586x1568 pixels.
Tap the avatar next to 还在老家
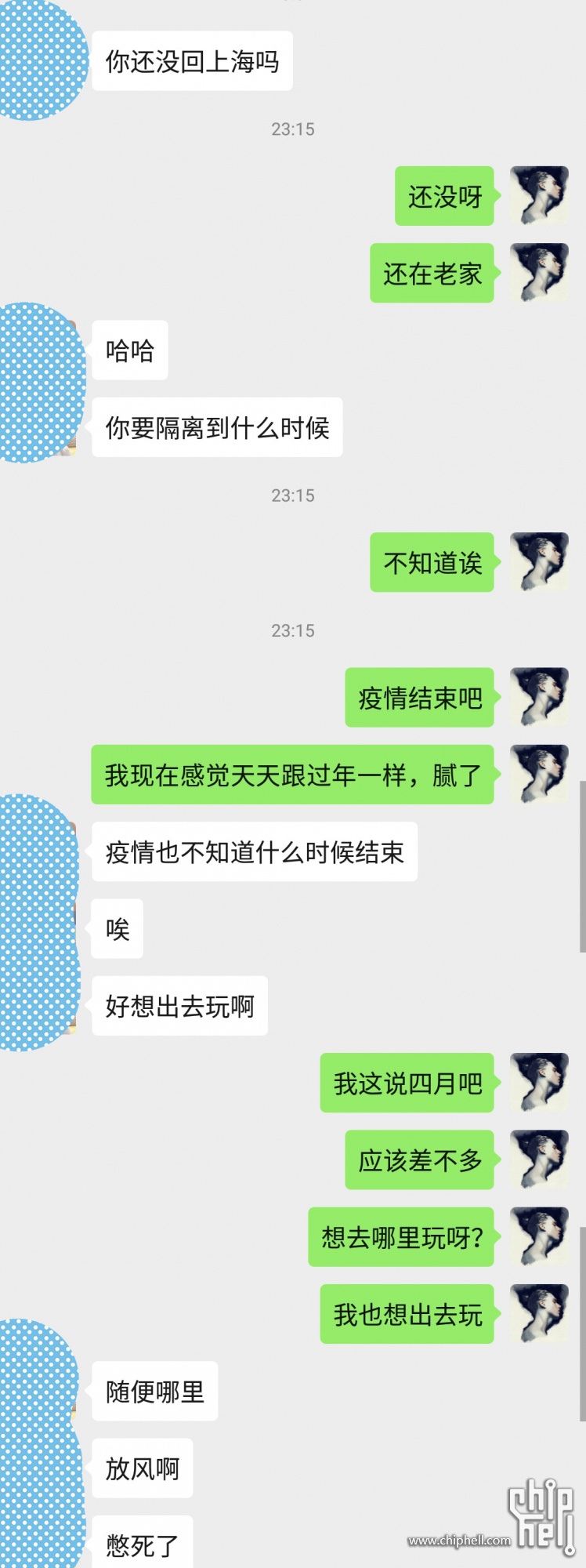click(539, 273)
